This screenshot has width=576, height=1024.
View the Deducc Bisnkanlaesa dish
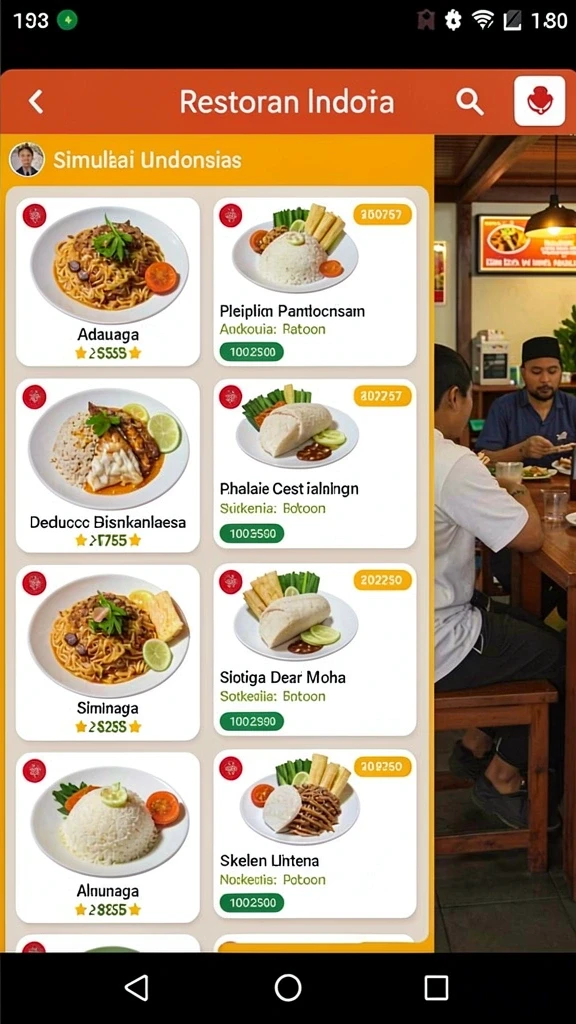coord(108,465)
